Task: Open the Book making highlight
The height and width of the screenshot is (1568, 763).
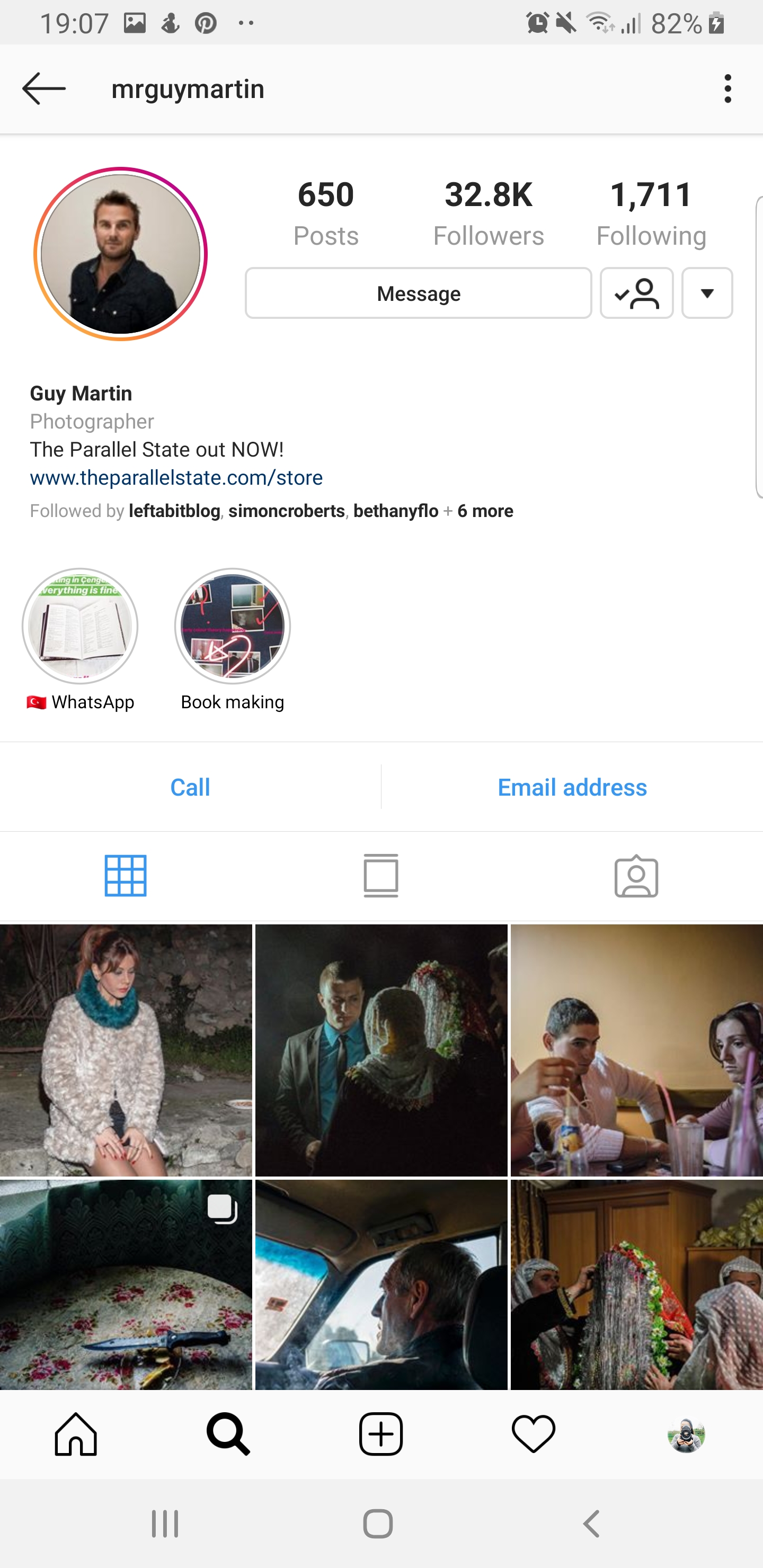Action: pos(233,626)
